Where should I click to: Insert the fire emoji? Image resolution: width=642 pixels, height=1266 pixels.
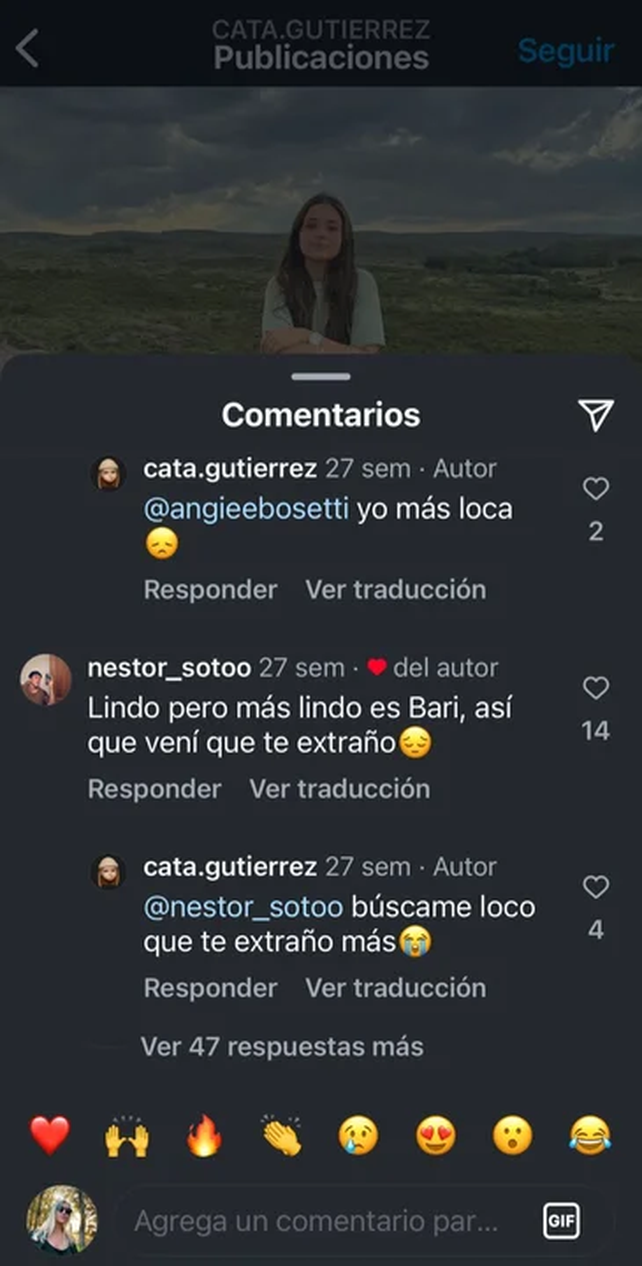coord(204,1135)
